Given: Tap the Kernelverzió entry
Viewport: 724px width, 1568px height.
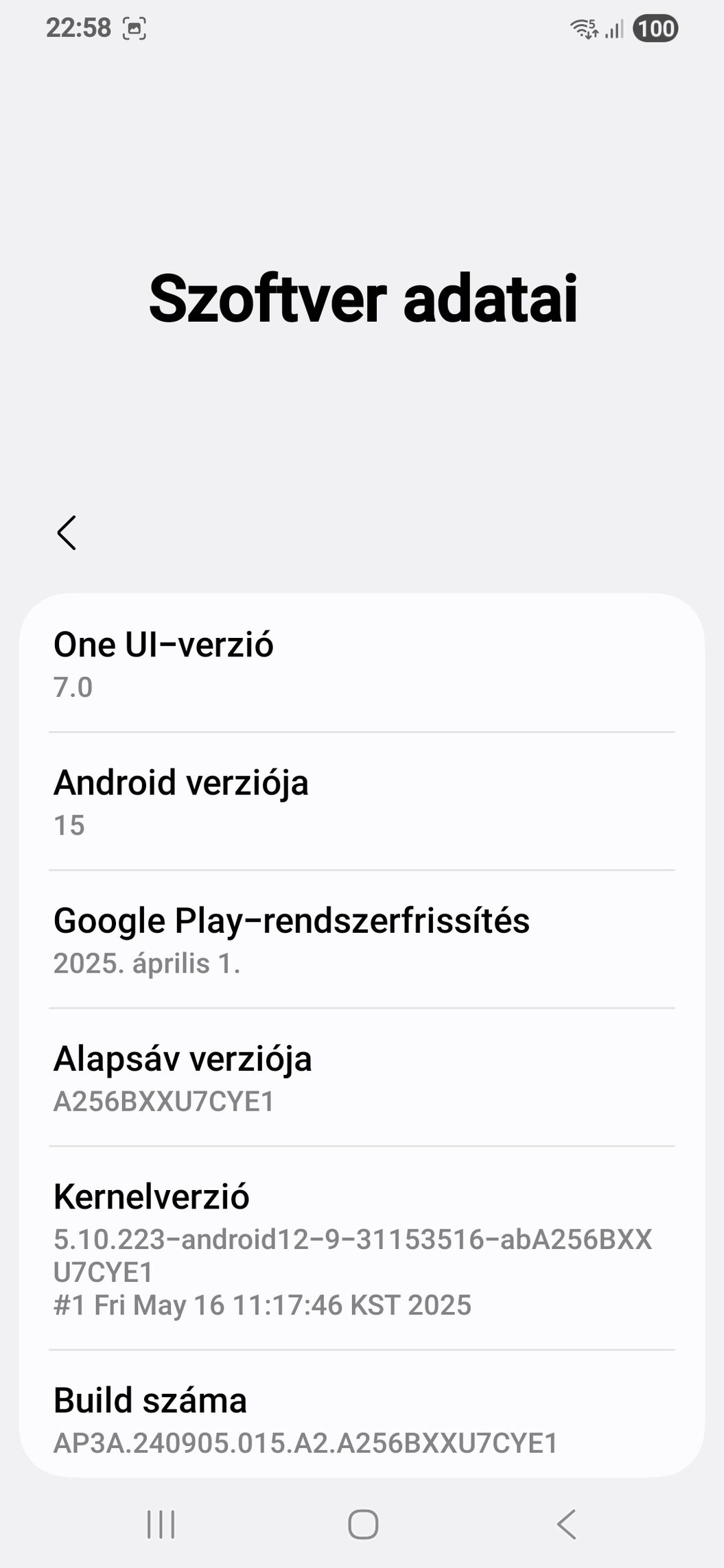Looking at the screenshot, I should click(362, 1248).
